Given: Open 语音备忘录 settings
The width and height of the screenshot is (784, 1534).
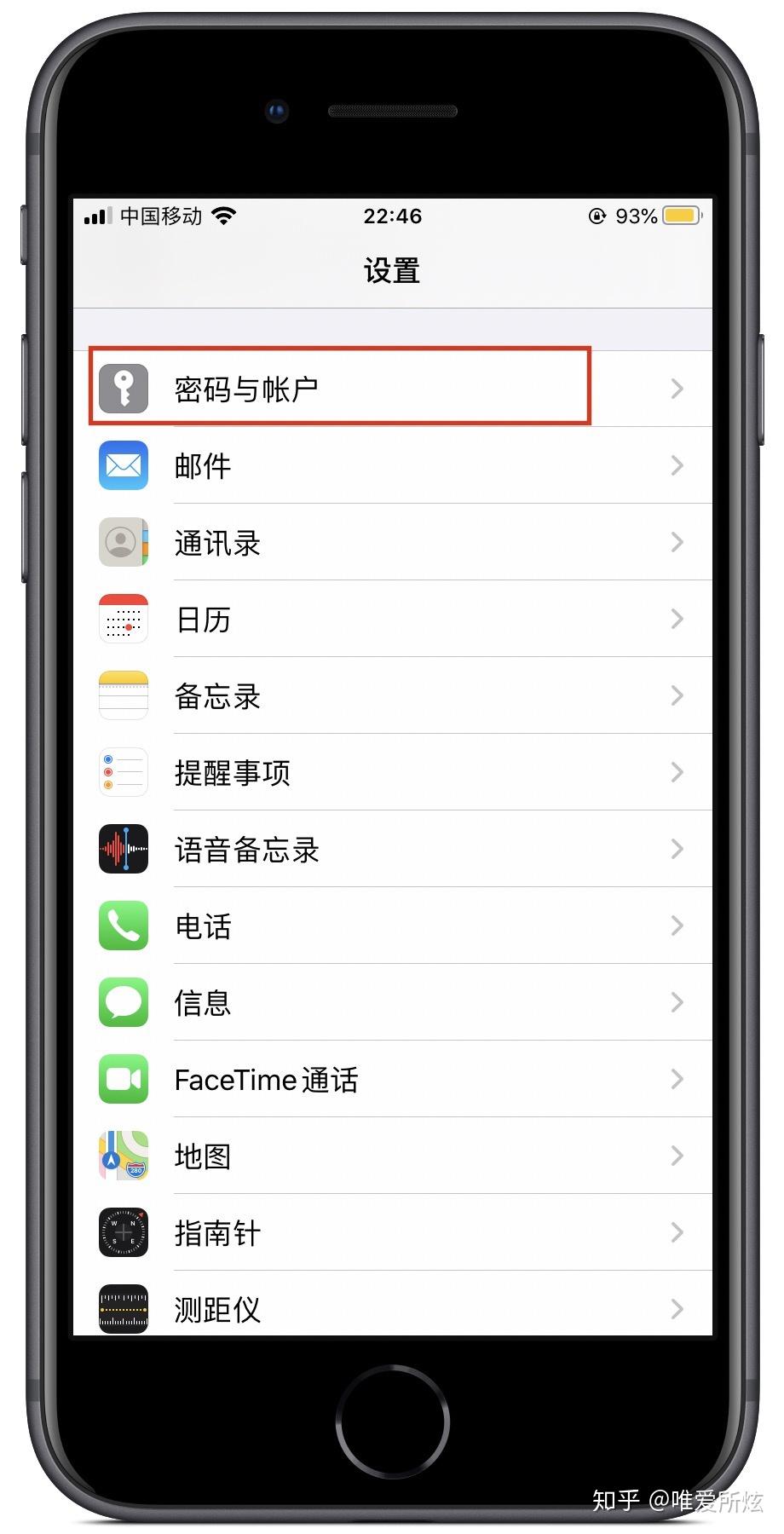Looking at the screenshot, I should [x=393, y=849].
